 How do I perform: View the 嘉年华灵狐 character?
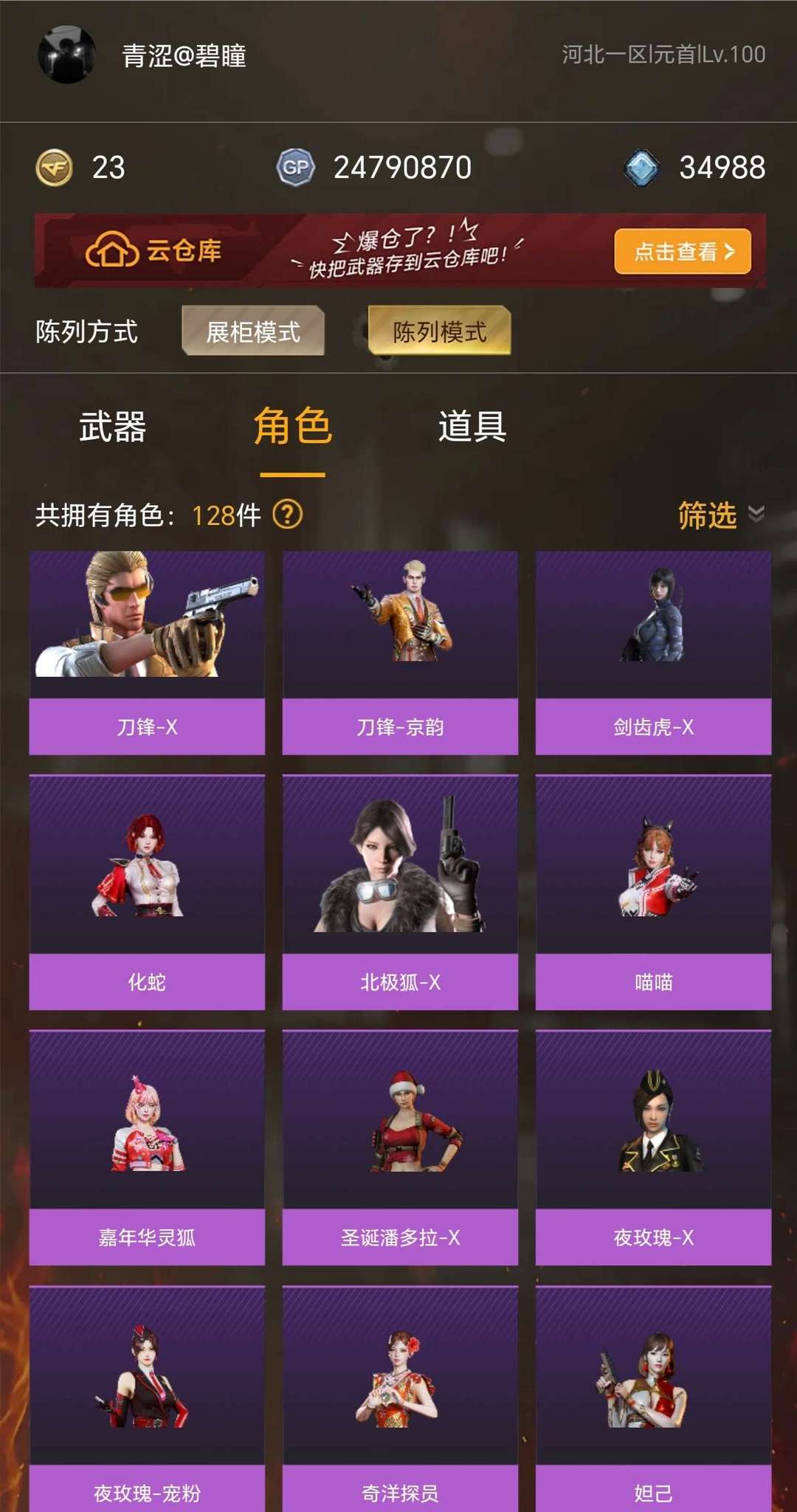click(147, 1147)
